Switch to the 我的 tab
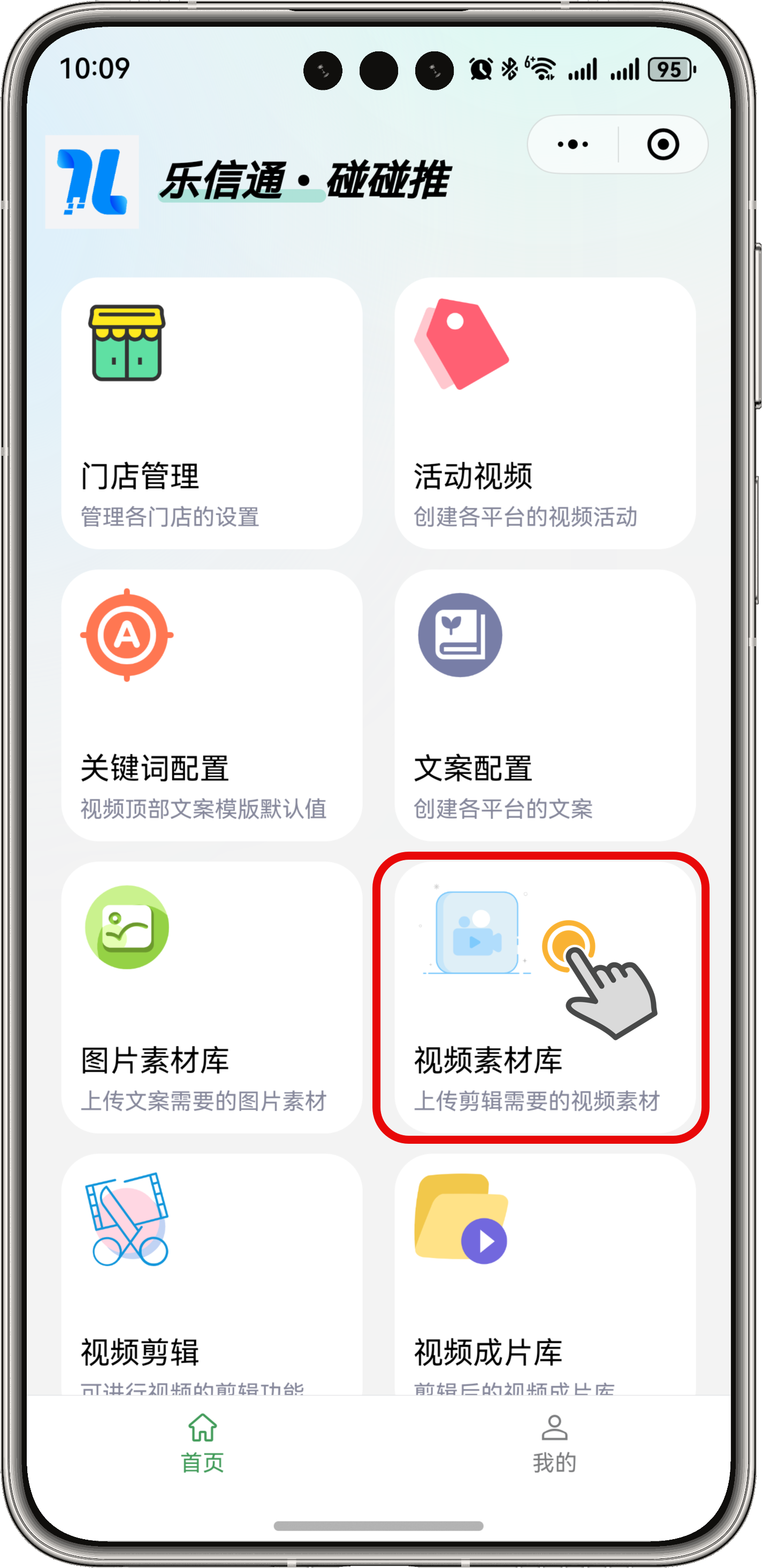The width and height of the screenshot is (762, 1568). (554, 1443)
